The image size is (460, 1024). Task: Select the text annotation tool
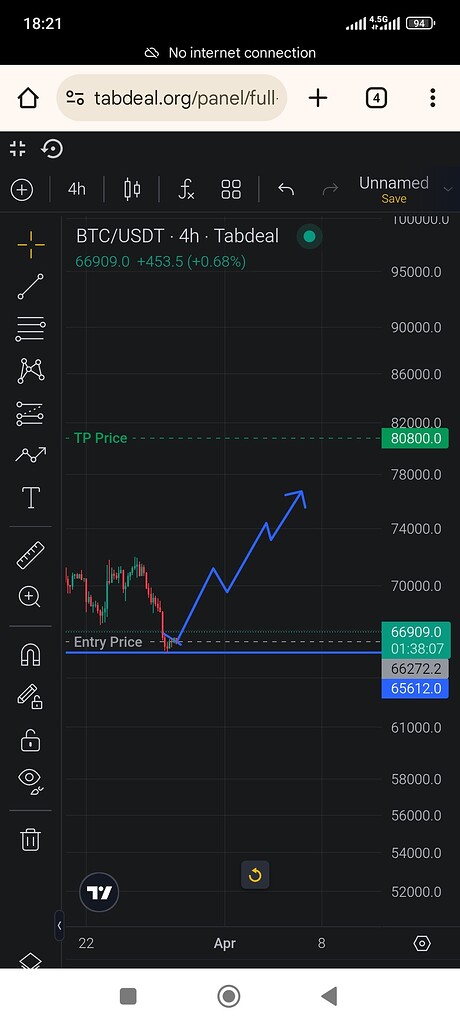pyautogui.click(x=31, y=498)
